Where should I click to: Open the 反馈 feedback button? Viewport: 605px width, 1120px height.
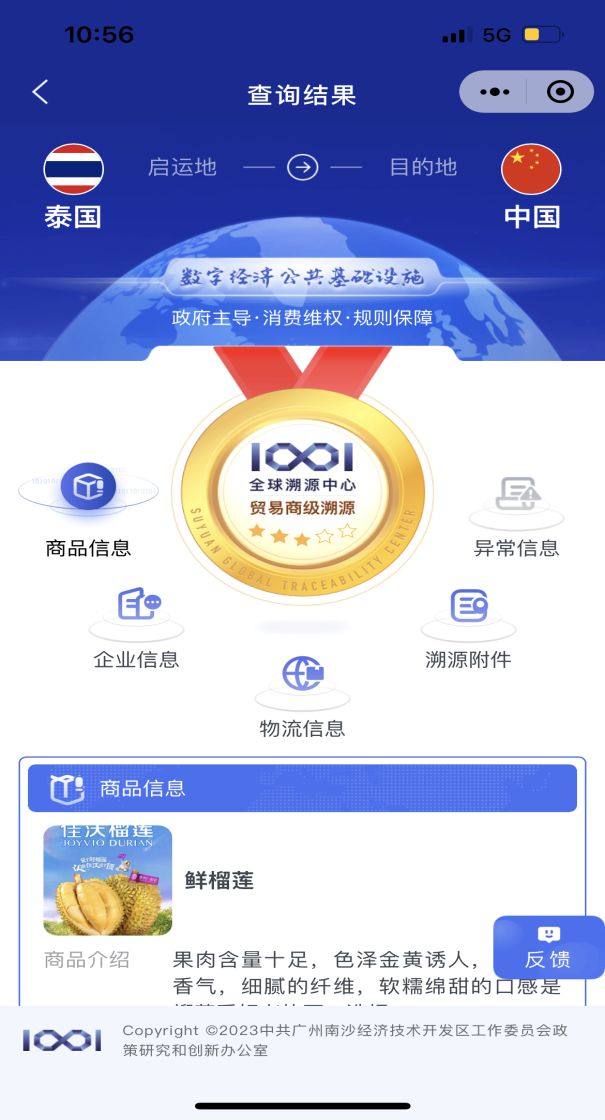pos(548,947)
